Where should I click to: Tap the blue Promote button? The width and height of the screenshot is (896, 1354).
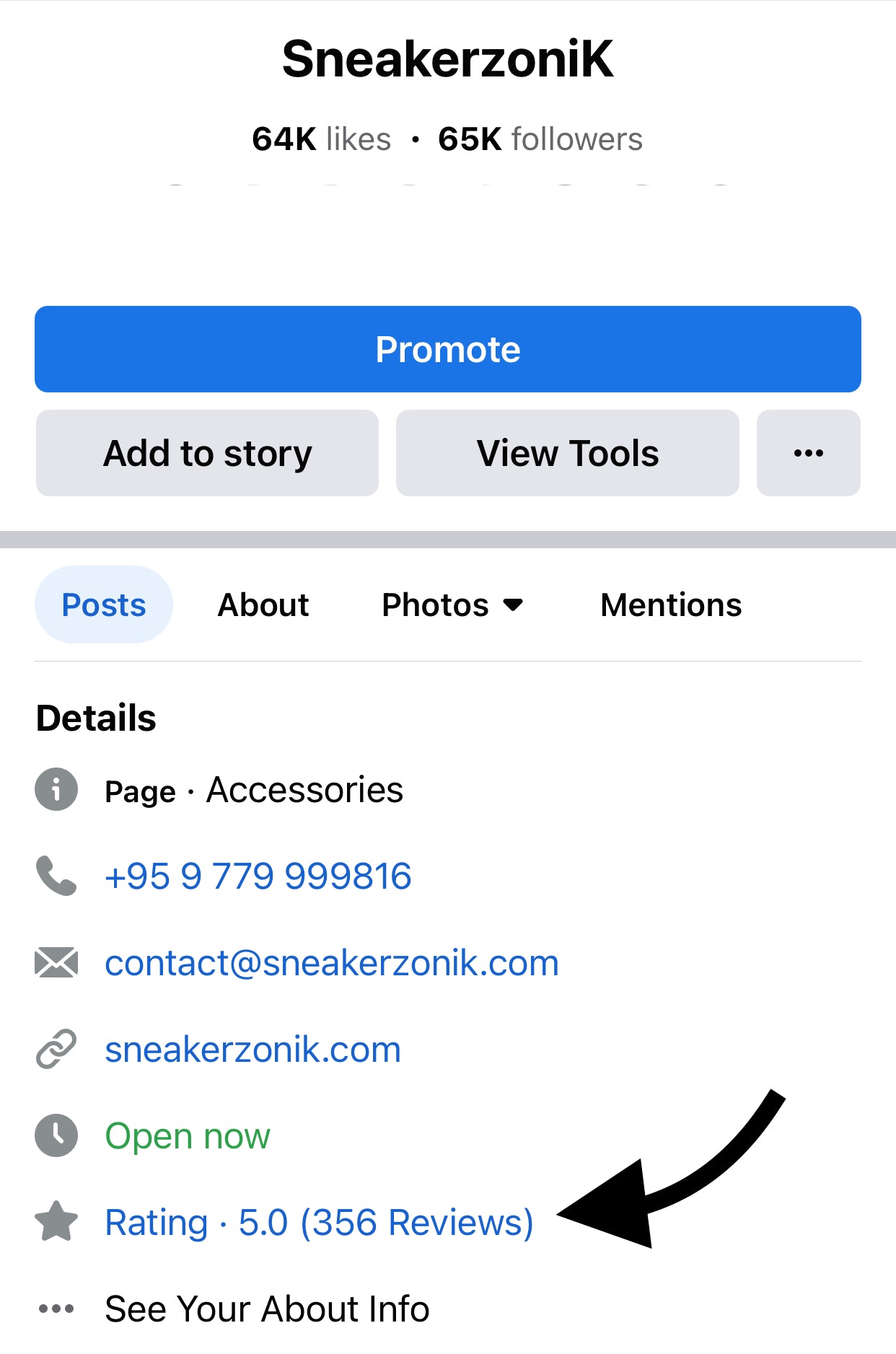[447, 349]
